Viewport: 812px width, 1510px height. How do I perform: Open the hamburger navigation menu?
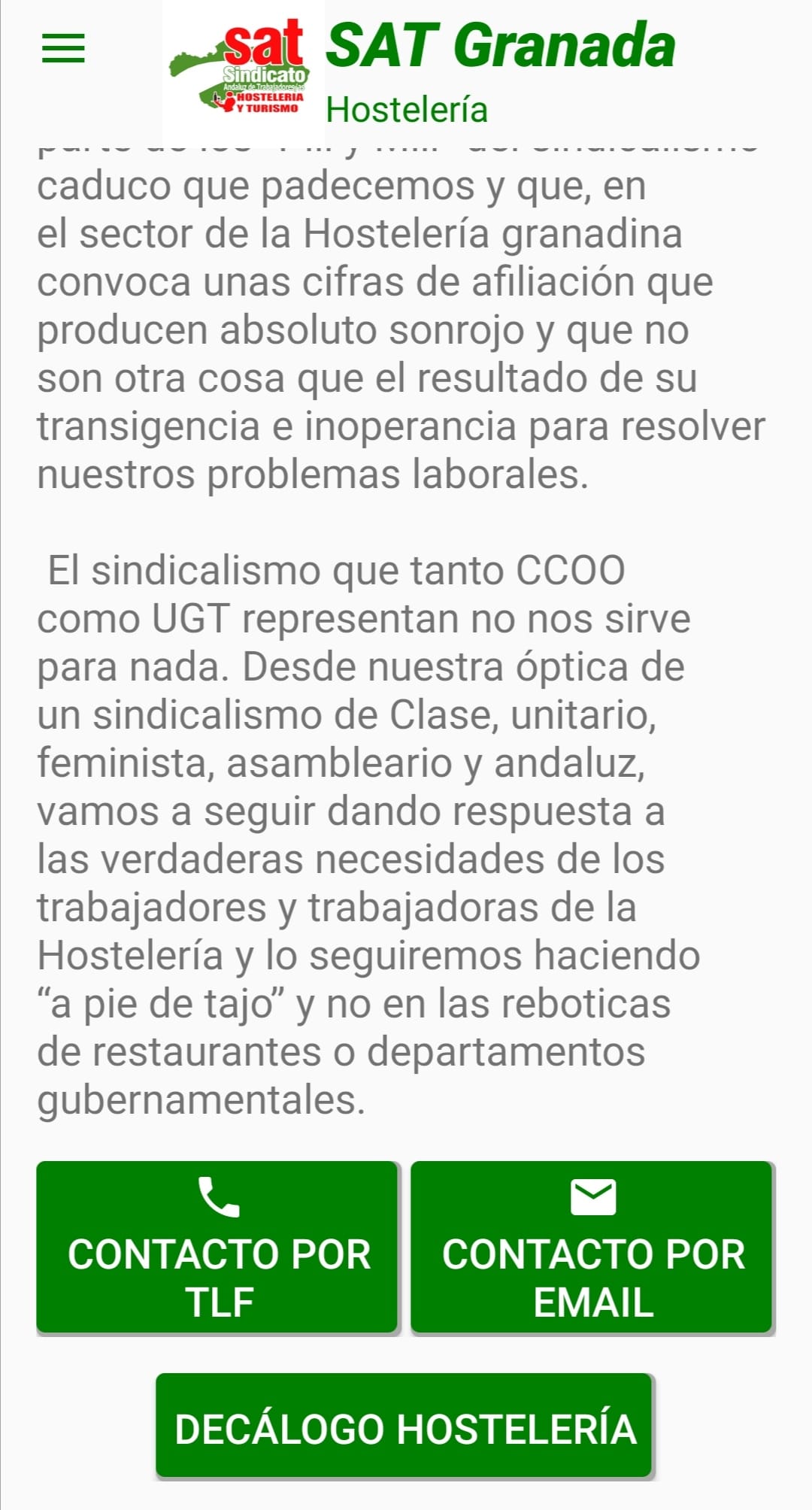(x=63, y=49)
